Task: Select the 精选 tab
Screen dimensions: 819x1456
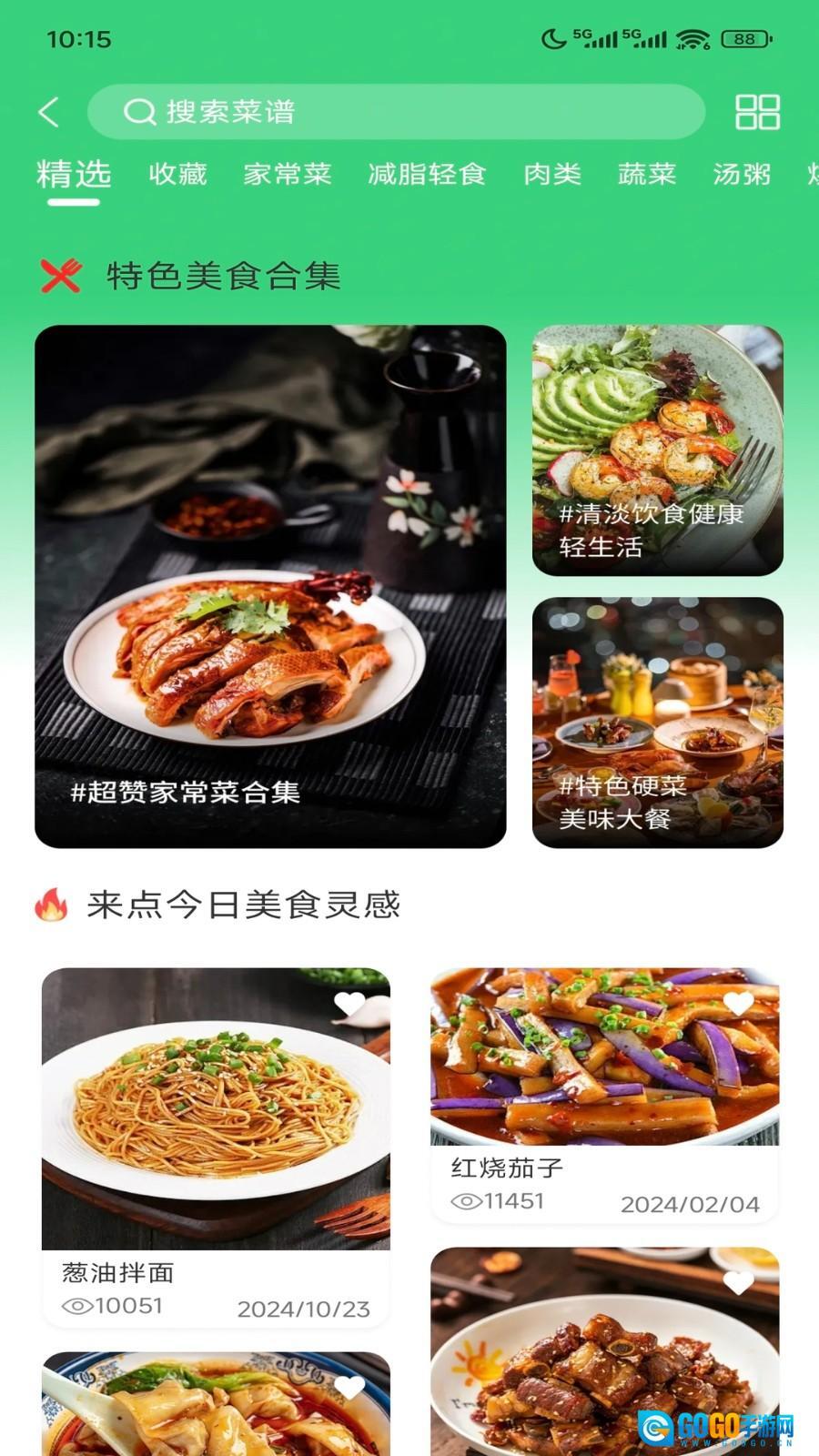Action: point(74,174)
